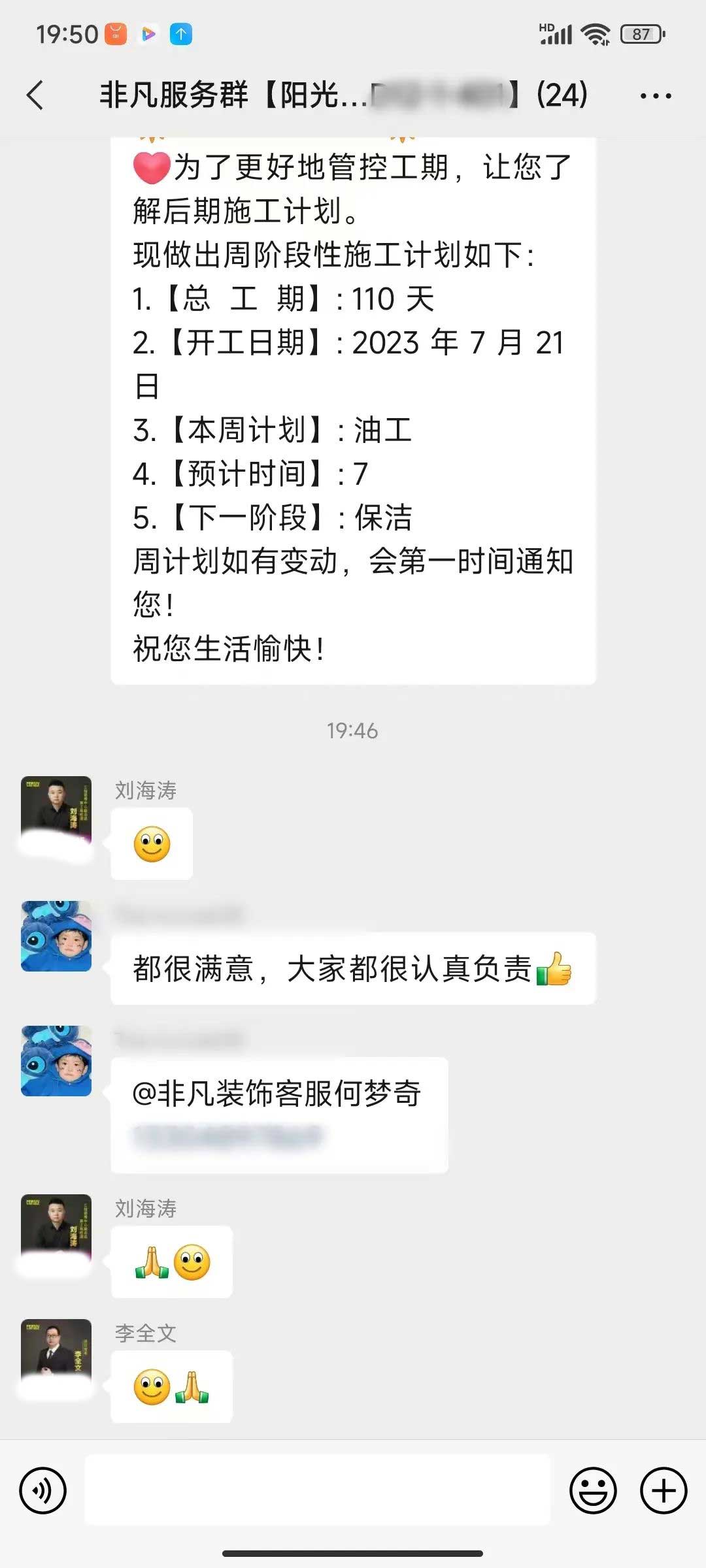
Task: Go back from the group chat
Action: pos(35,95)
